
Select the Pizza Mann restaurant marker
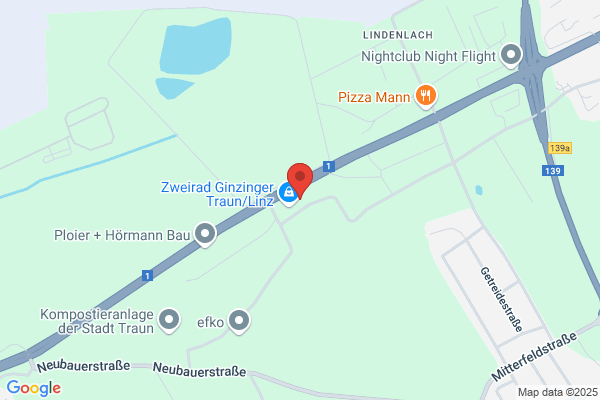(426, 96)
